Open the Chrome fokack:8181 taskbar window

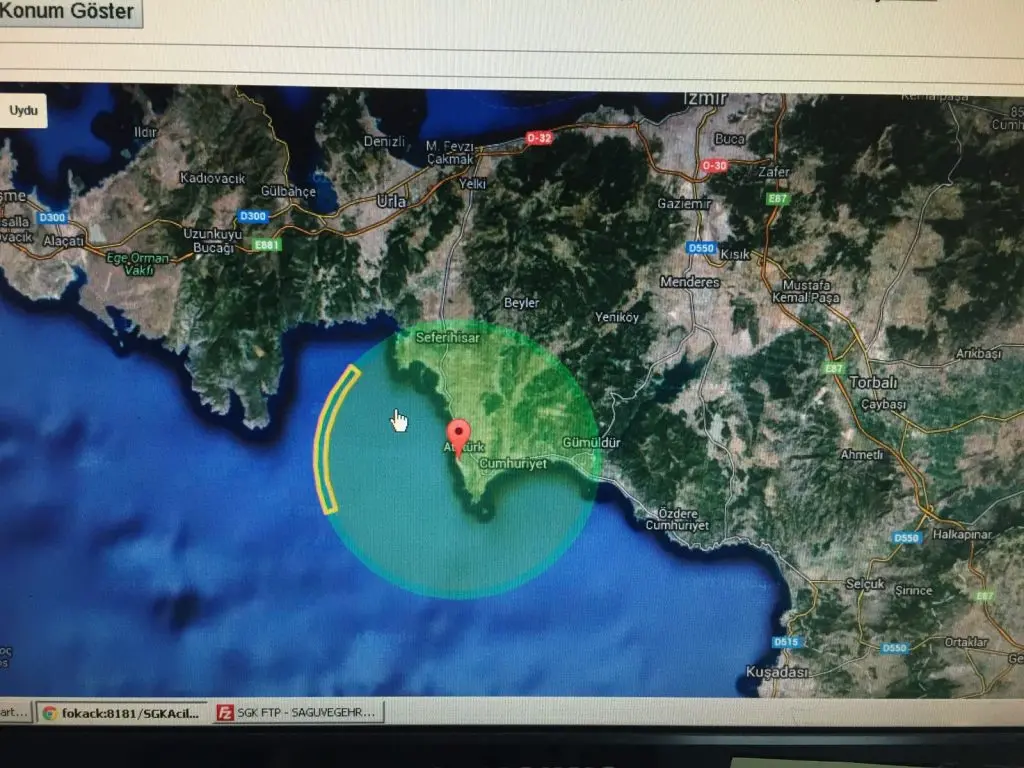122,713
